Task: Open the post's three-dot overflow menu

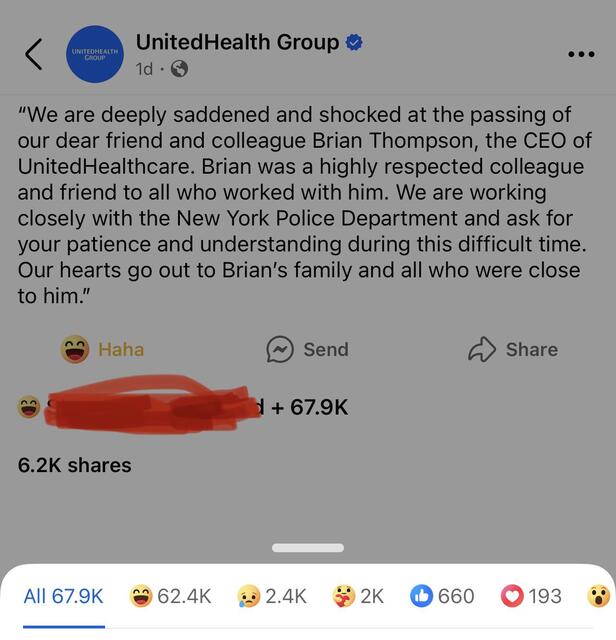Action: tap(580, 54)
